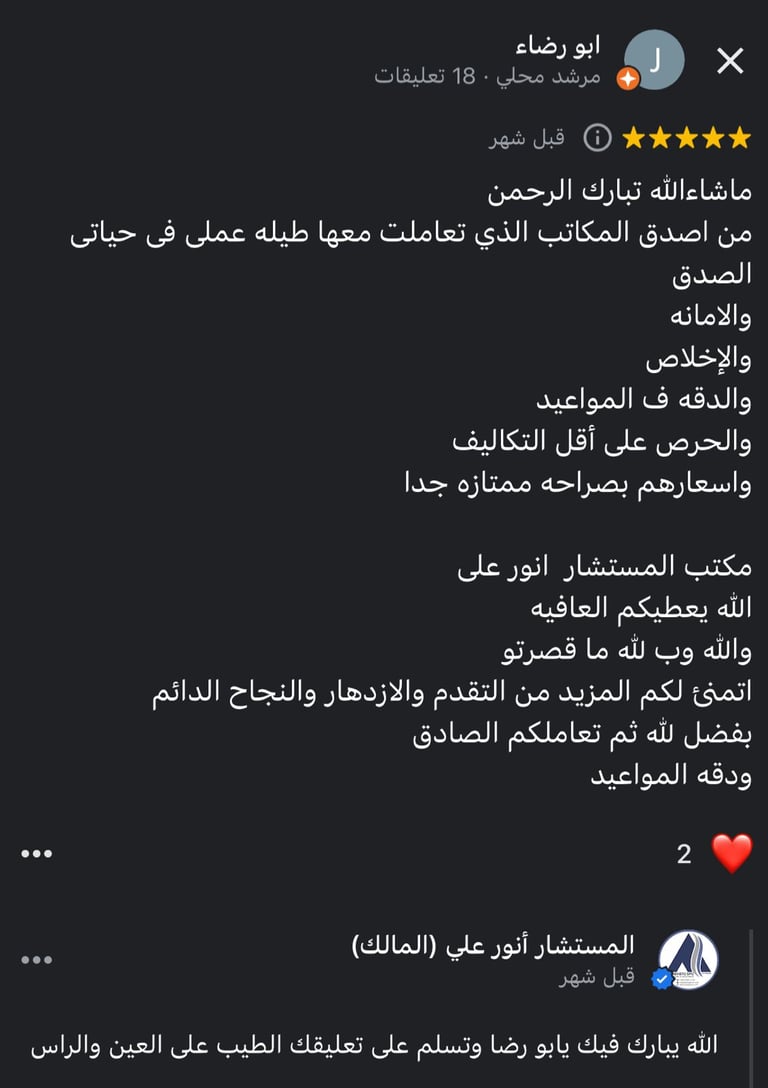Open المستشار أنور علي owner profile picture
This screenshot has height=1088, width=768.
pos(688,960)
